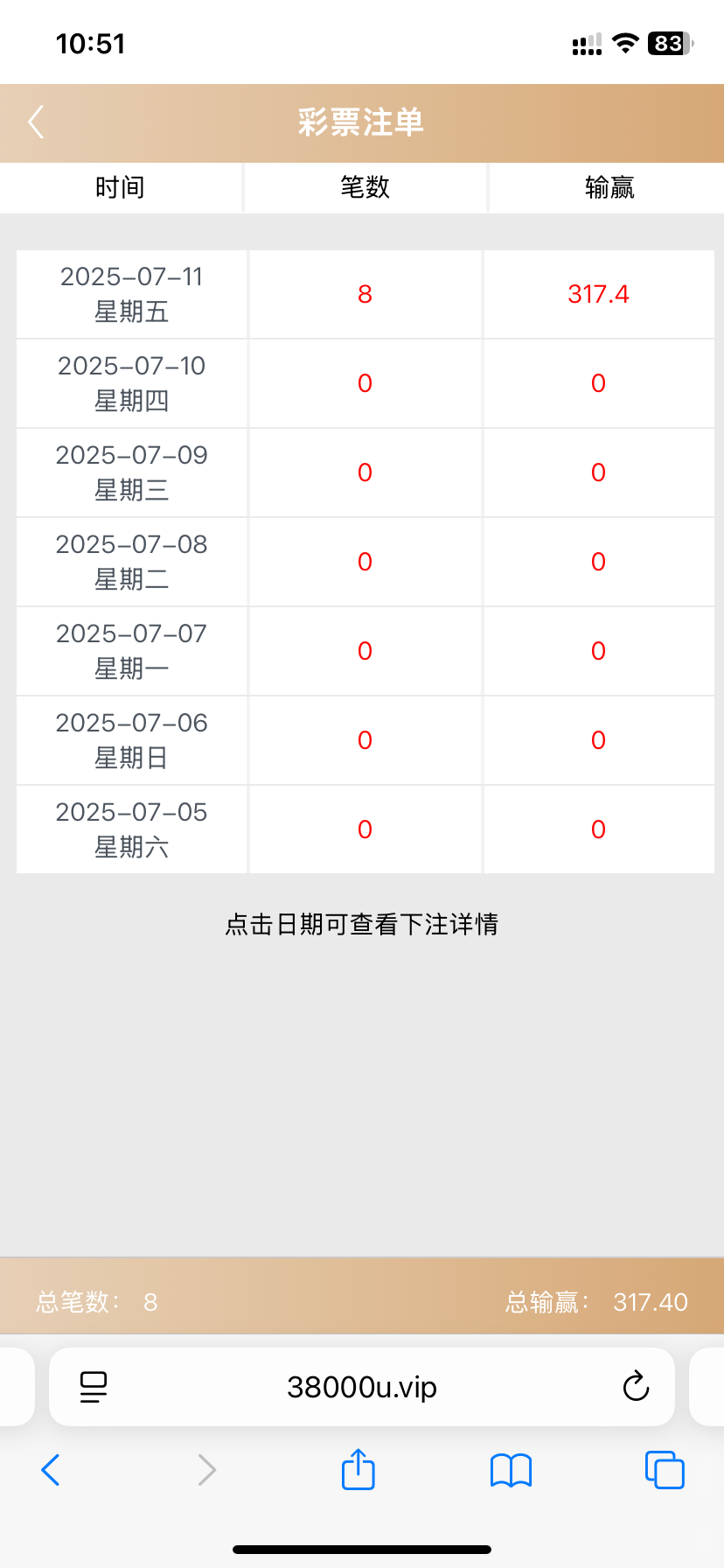Go back from the 彩票注单 page

(36, 122)
